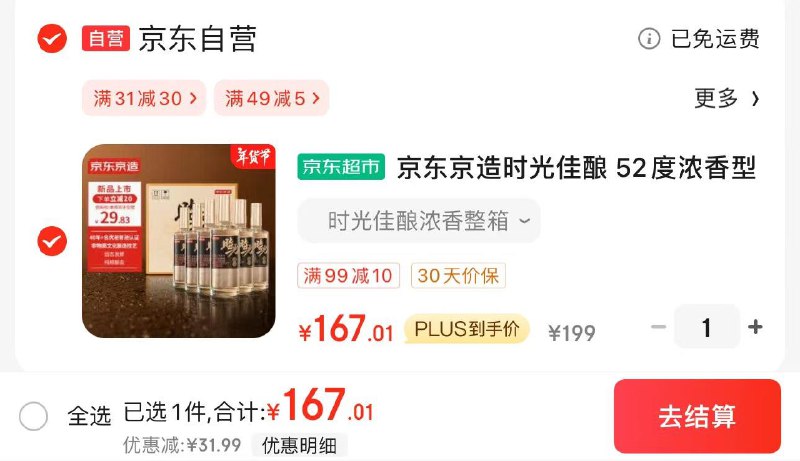
Task: Open the 满49减5 coupon chip
Action: (x=271, y=98)
